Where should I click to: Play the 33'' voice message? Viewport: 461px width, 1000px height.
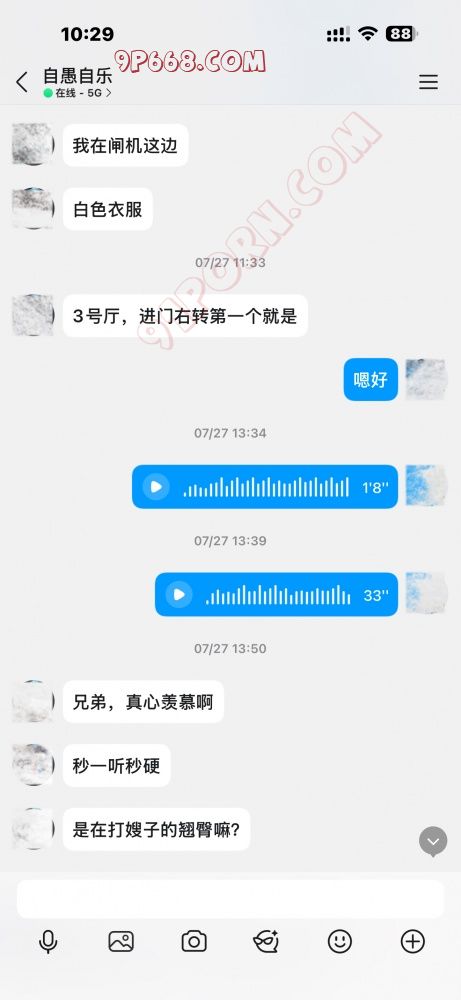coord(179,595)
